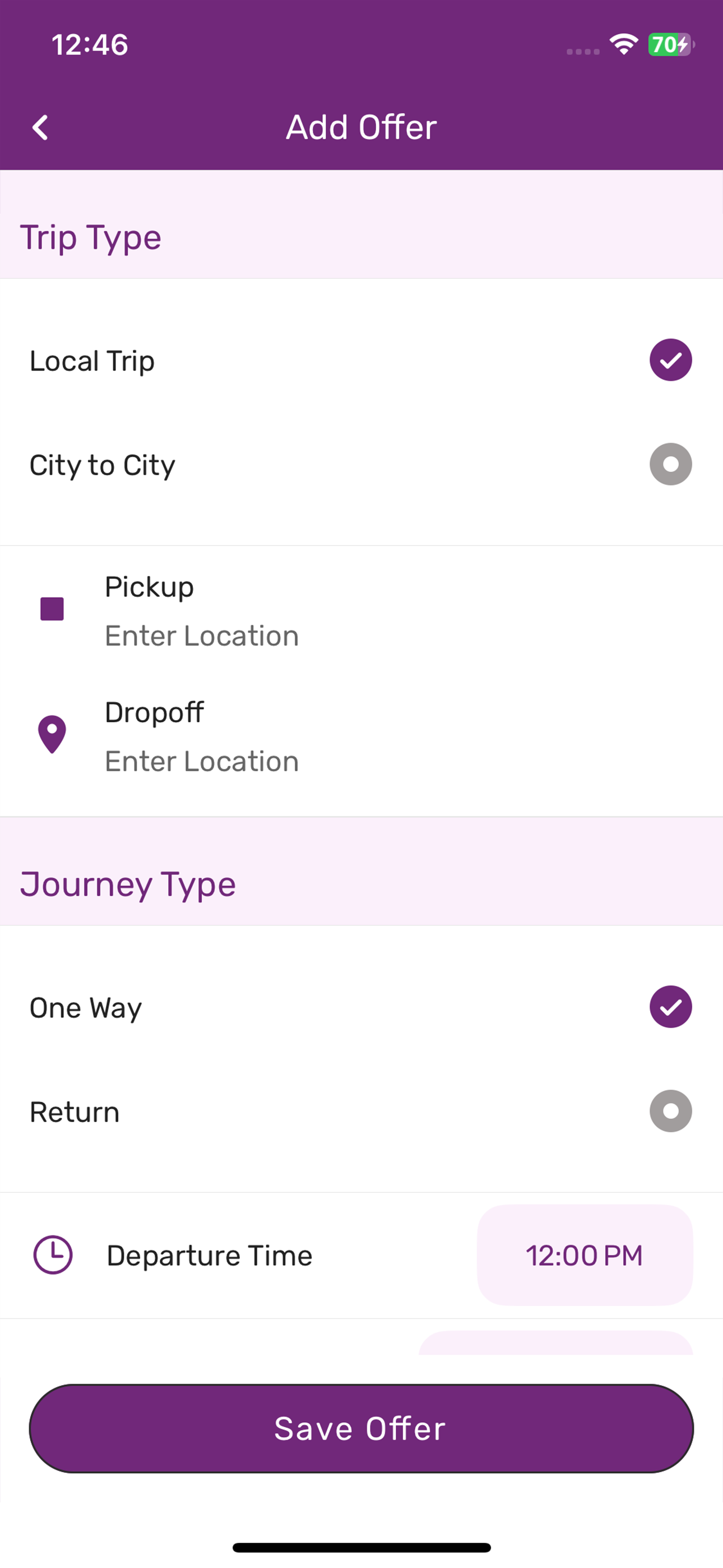
Task: Choose City to City trip type
Action: [361, 464]
